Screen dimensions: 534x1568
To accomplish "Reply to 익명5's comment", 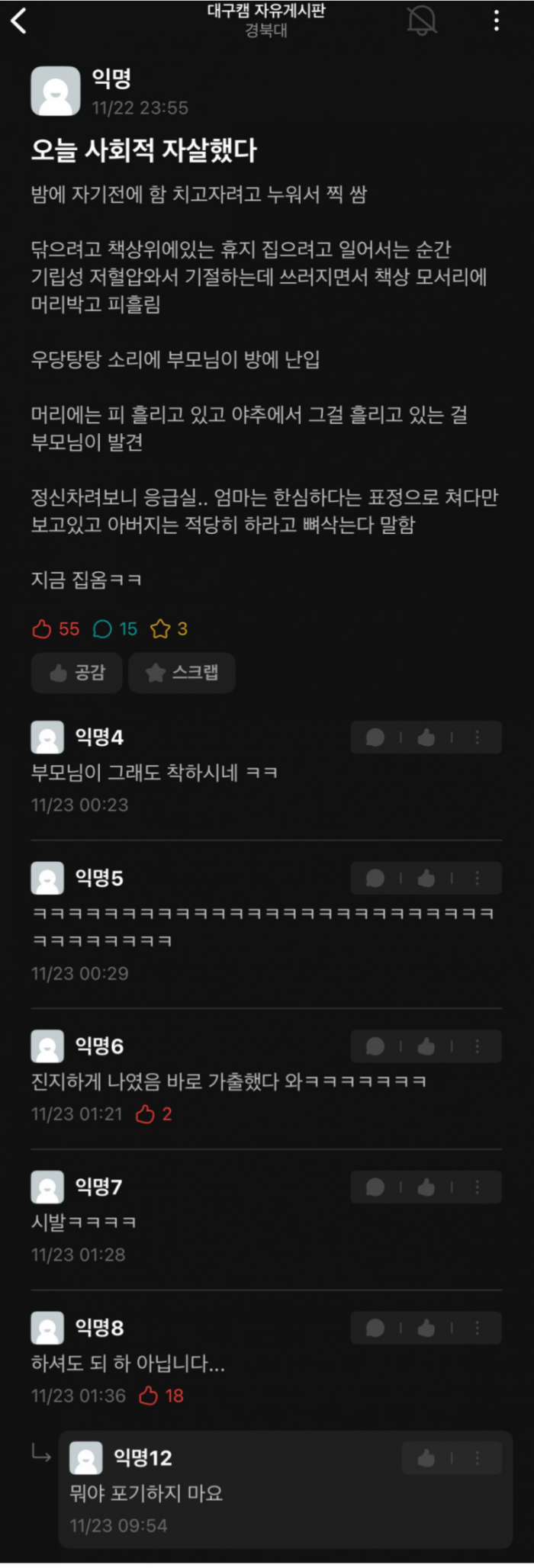I will (x=375, y=879).
